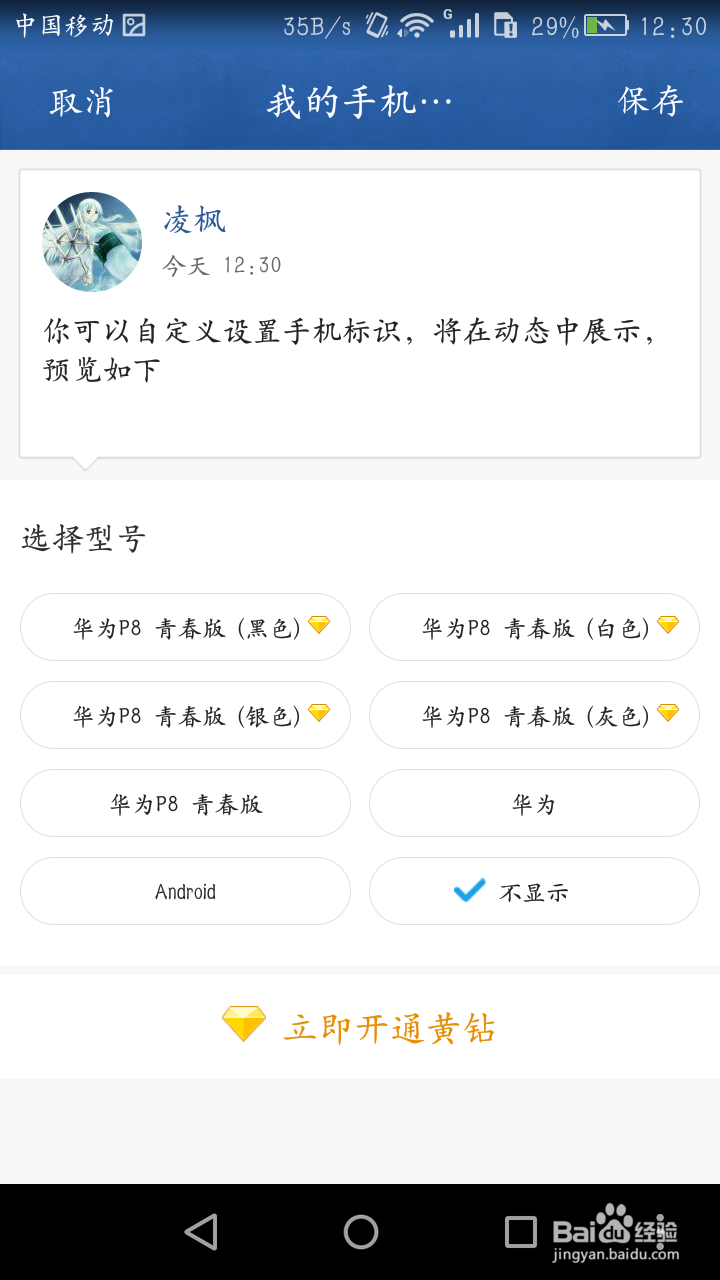Choose plain 华为P8 青春版 label
The image size is (720, 1280).
(186, 804)
